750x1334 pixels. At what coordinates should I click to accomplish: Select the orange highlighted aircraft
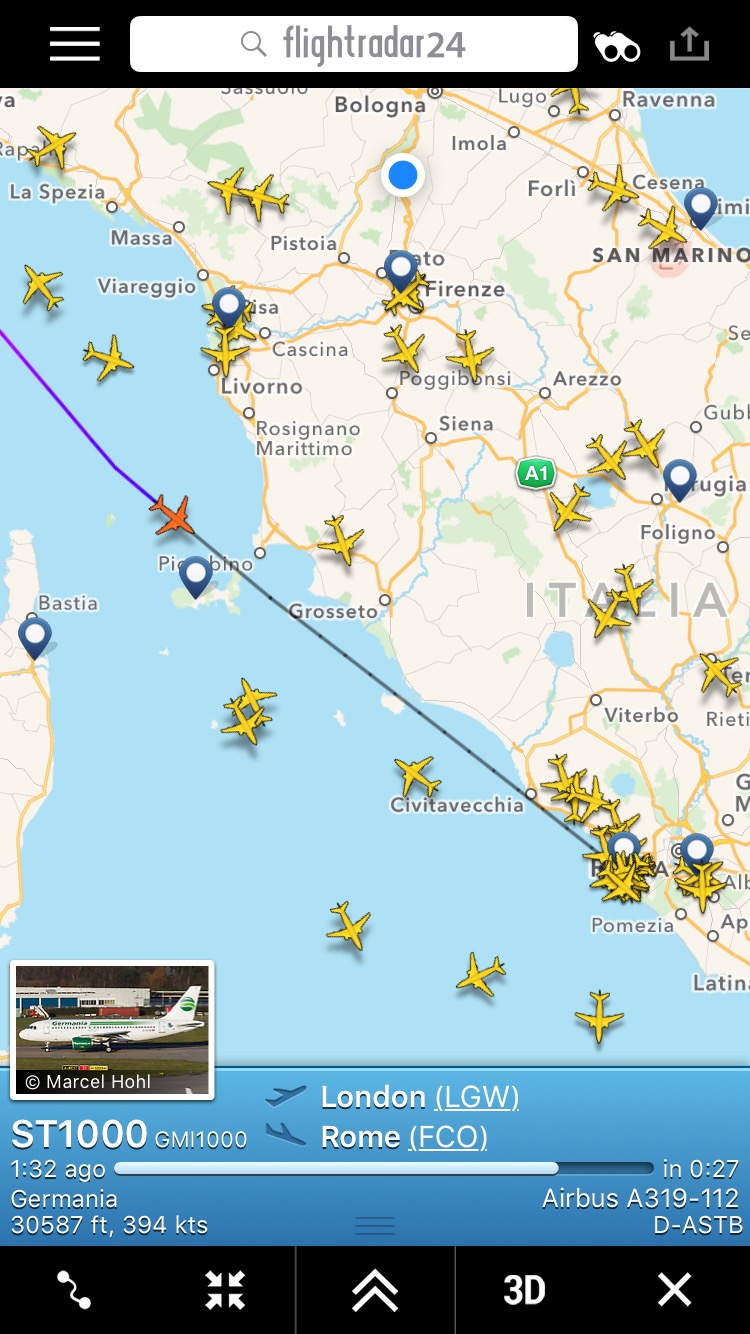pos(173,515)
